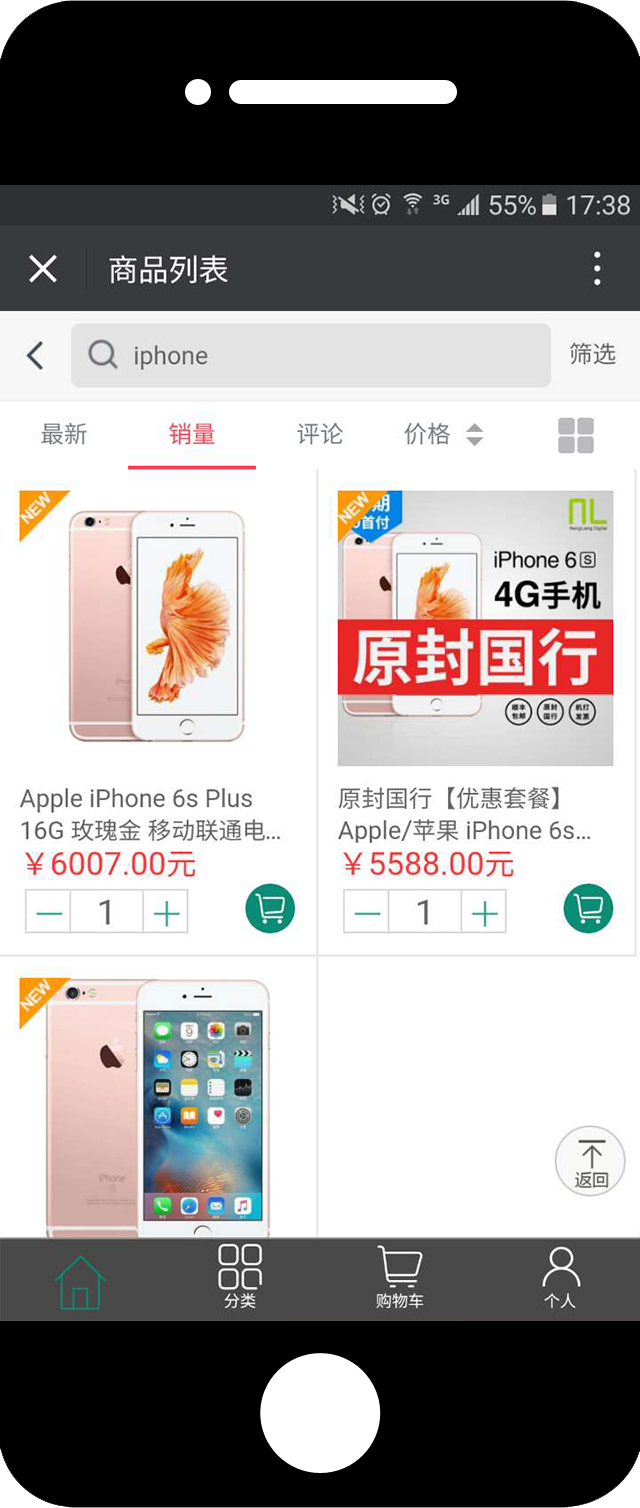Viewport: 640px width, 1508px height.
Task: Sort results by 最新
Action: pyautogui.click(x=64, y=434)
